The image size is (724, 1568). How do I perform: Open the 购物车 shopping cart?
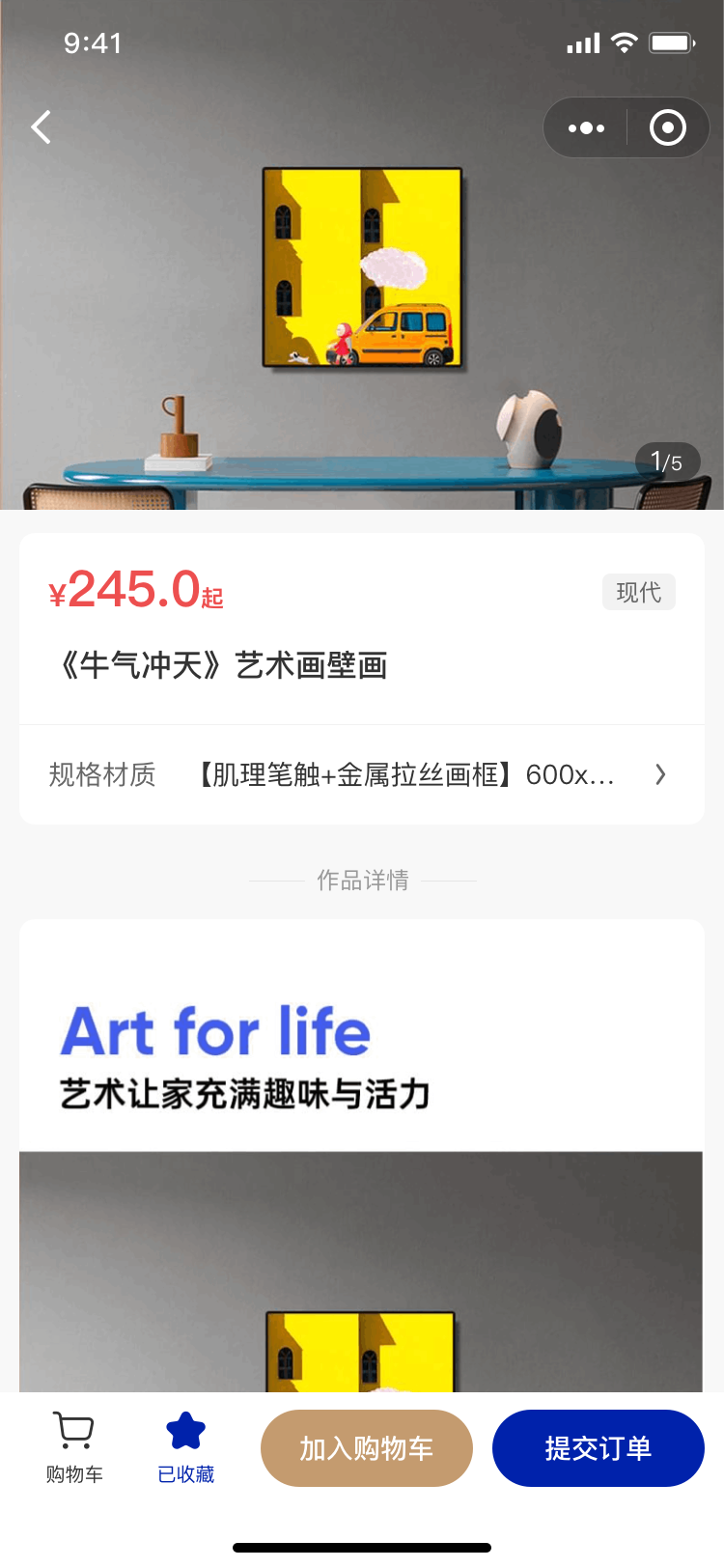pyautogui.click(x=74, y=1447)
